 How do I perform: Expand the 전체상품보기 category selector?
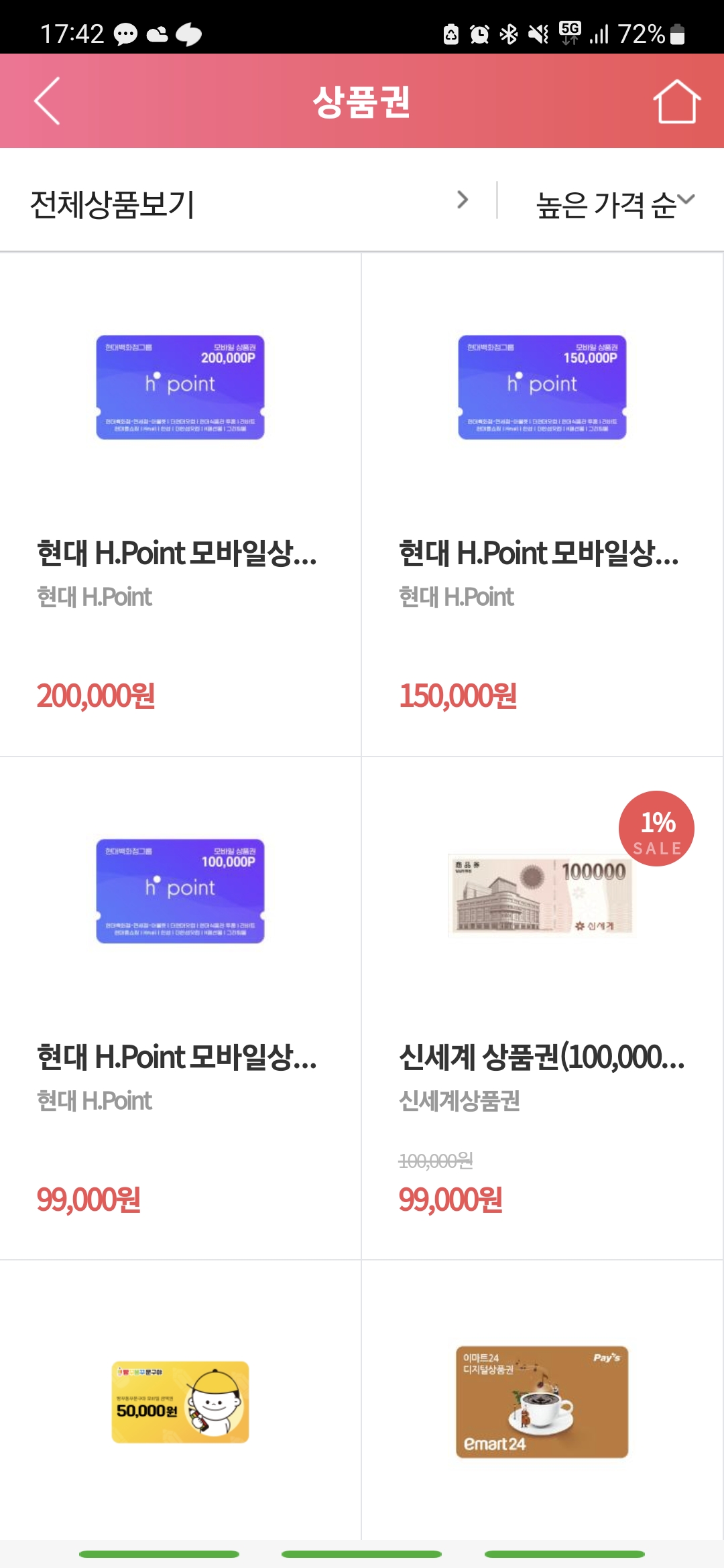tap(248, 201)
